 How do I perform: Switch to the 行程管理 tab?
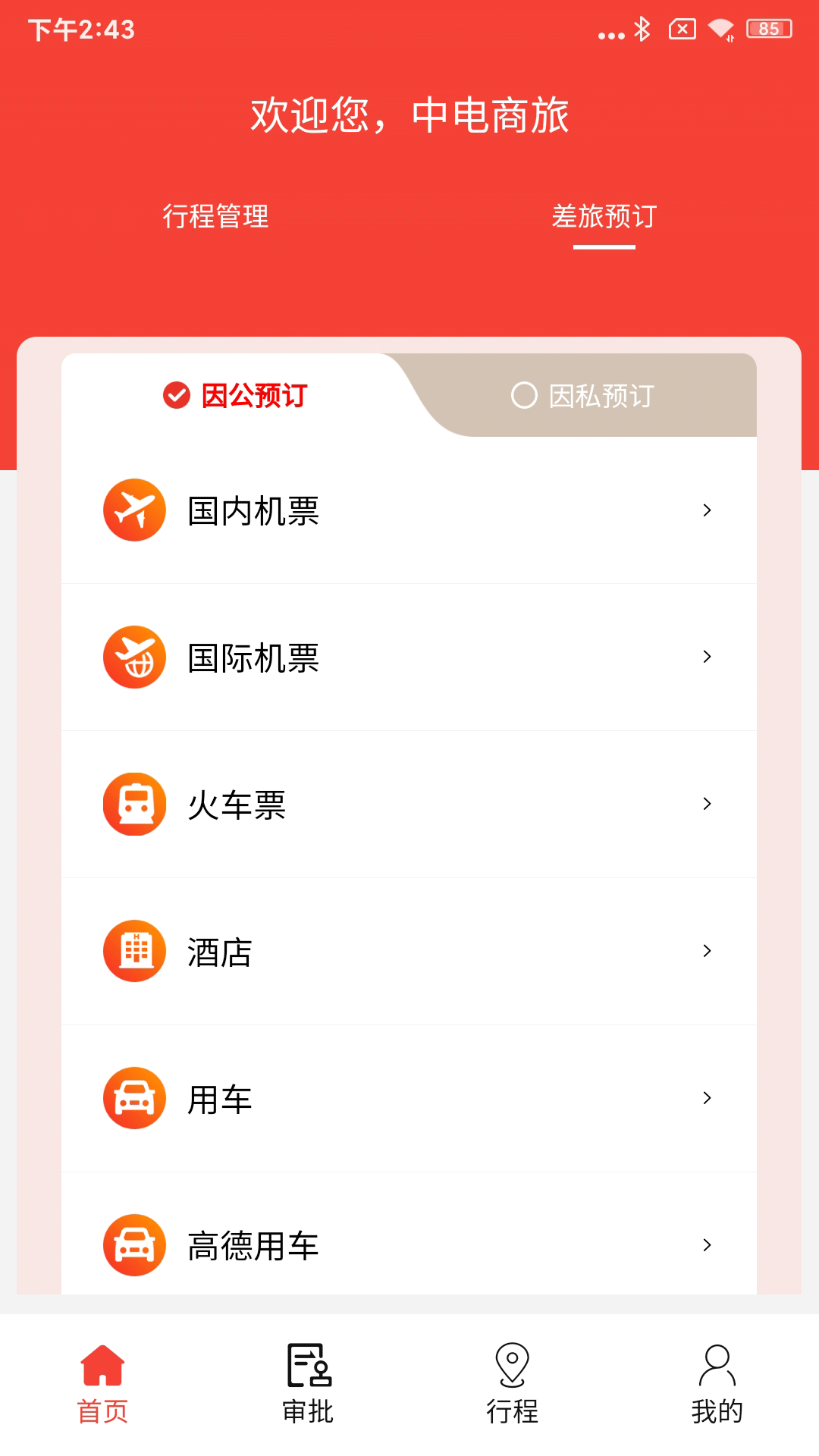click(216, 218)
